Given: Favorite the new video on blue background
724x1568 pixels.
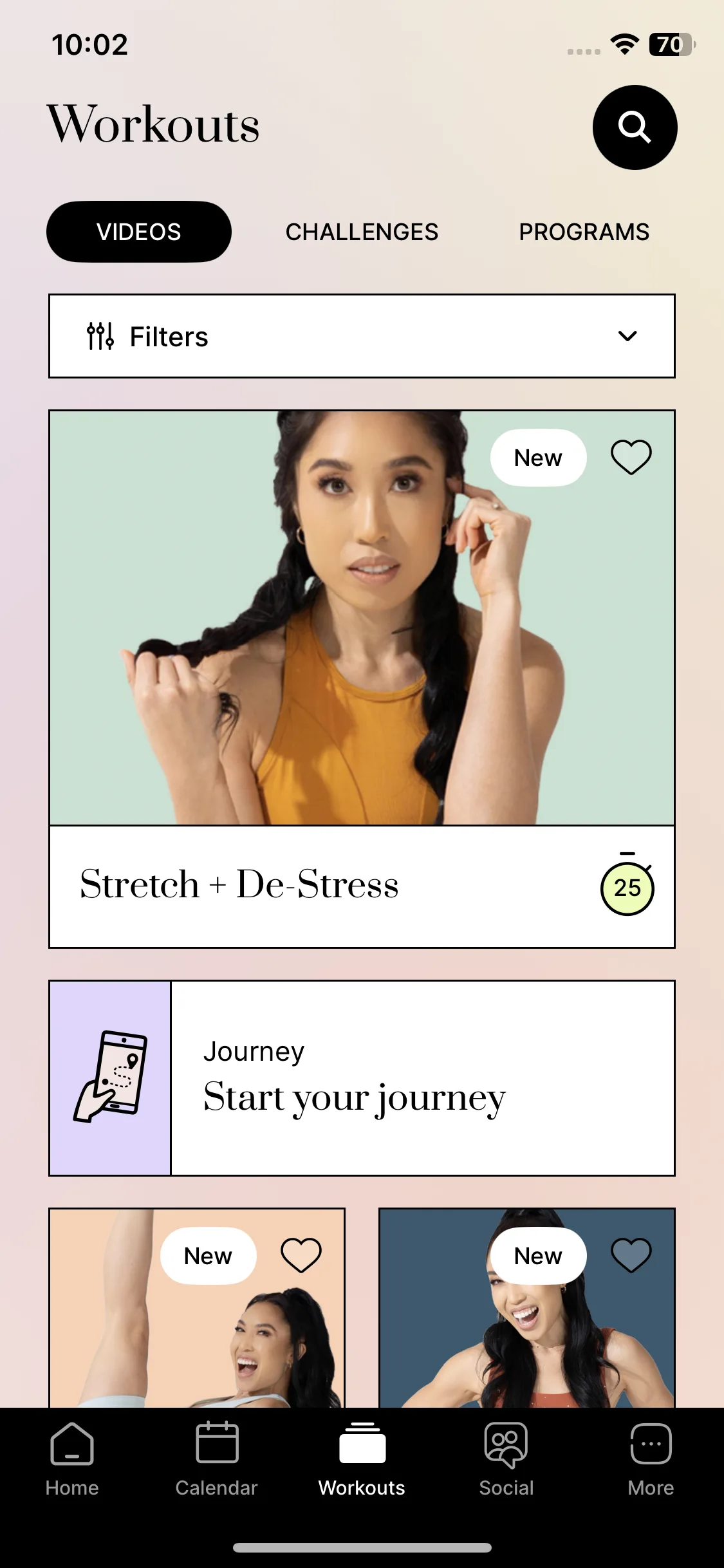Looking at the screenshot, I should click(631, 1255).
